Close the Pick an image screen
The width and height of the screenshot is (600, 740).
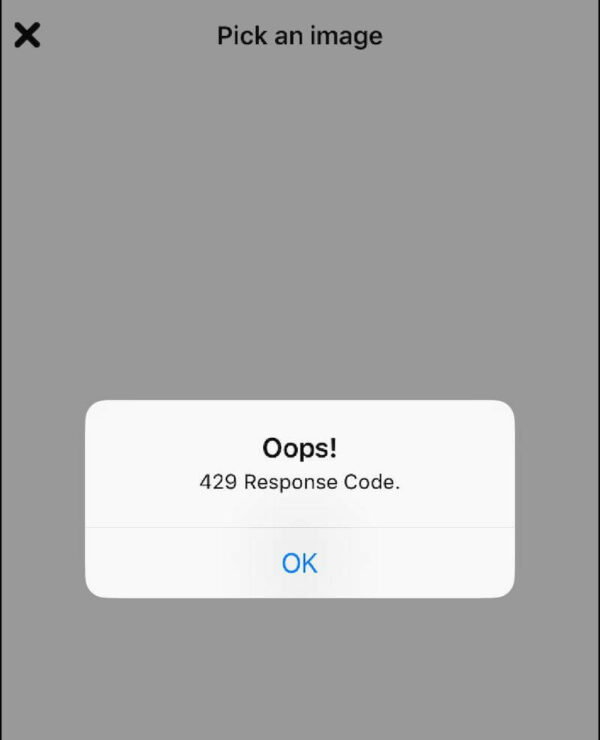coord(27,36)
